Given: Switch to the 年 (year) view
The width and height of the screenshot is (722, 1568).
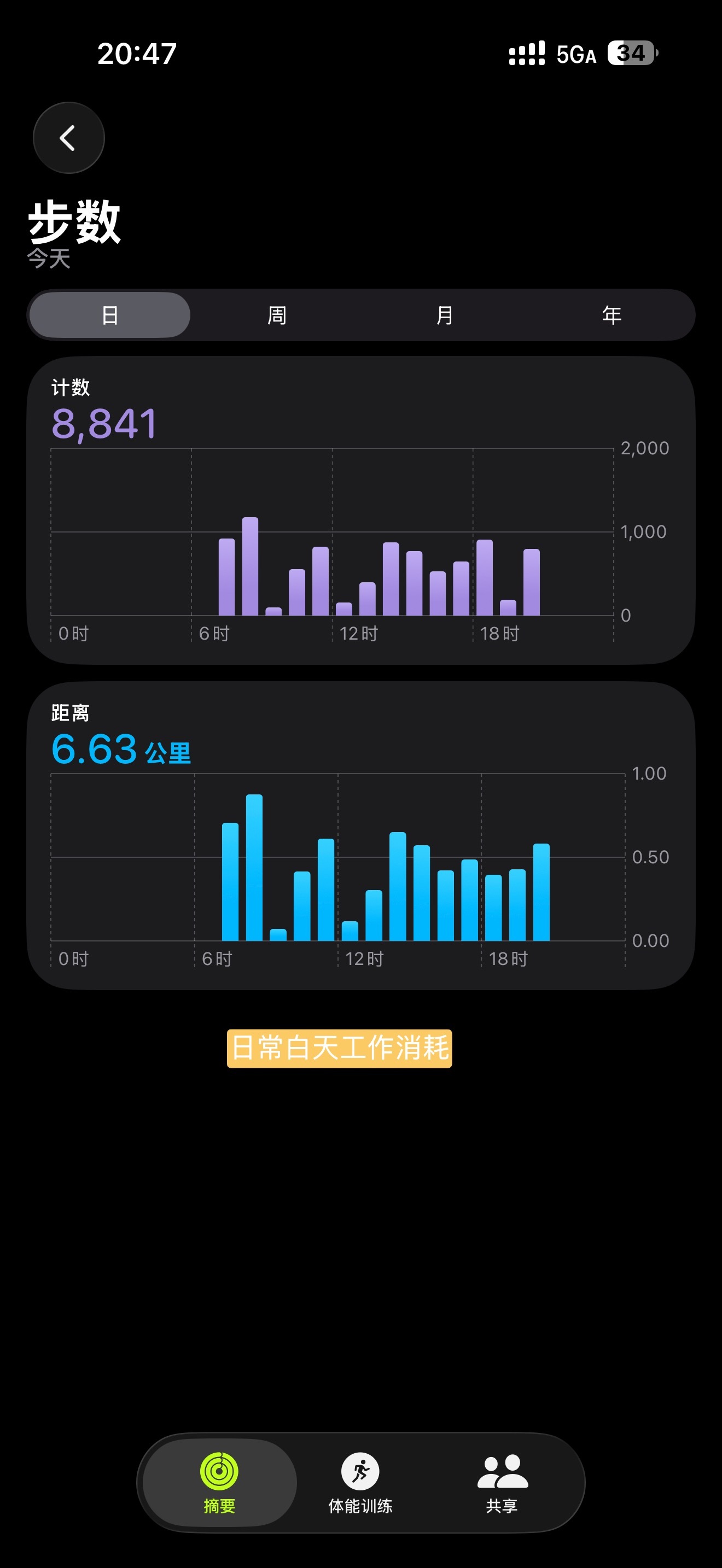Looking at the screenshot, I should coord(611,315).
